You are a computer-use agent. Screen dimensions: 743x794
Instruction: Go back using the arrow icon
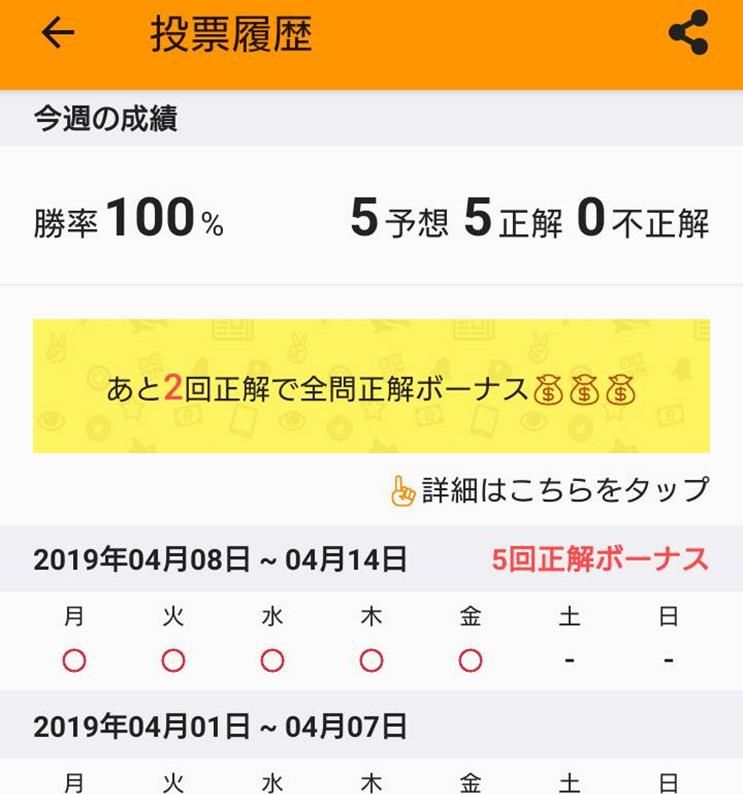(x=58, y=34)
